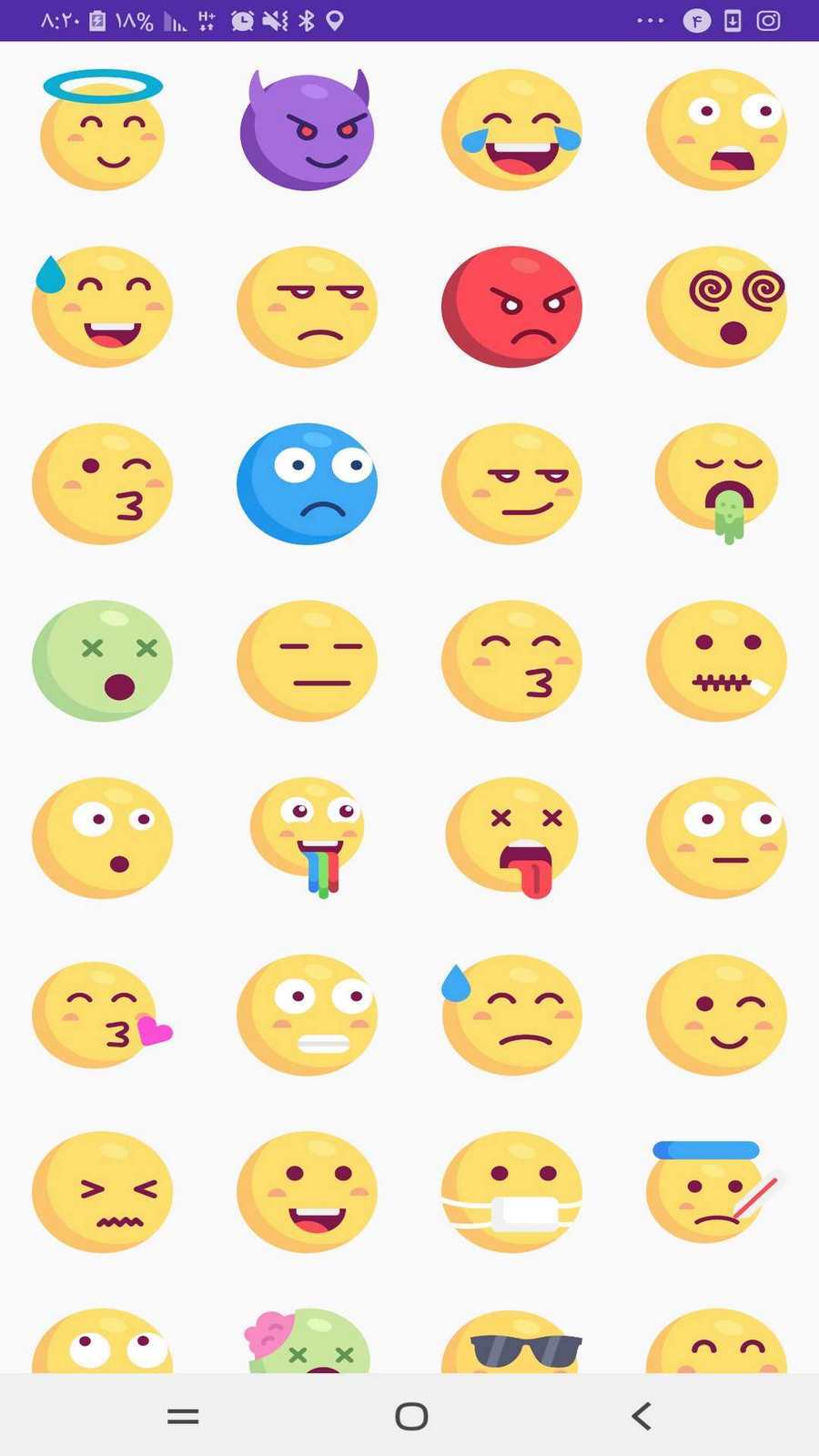This screenshot has height=1456, width=819.
Task: Select the expressionless straight face emoji
Action: 308,661
